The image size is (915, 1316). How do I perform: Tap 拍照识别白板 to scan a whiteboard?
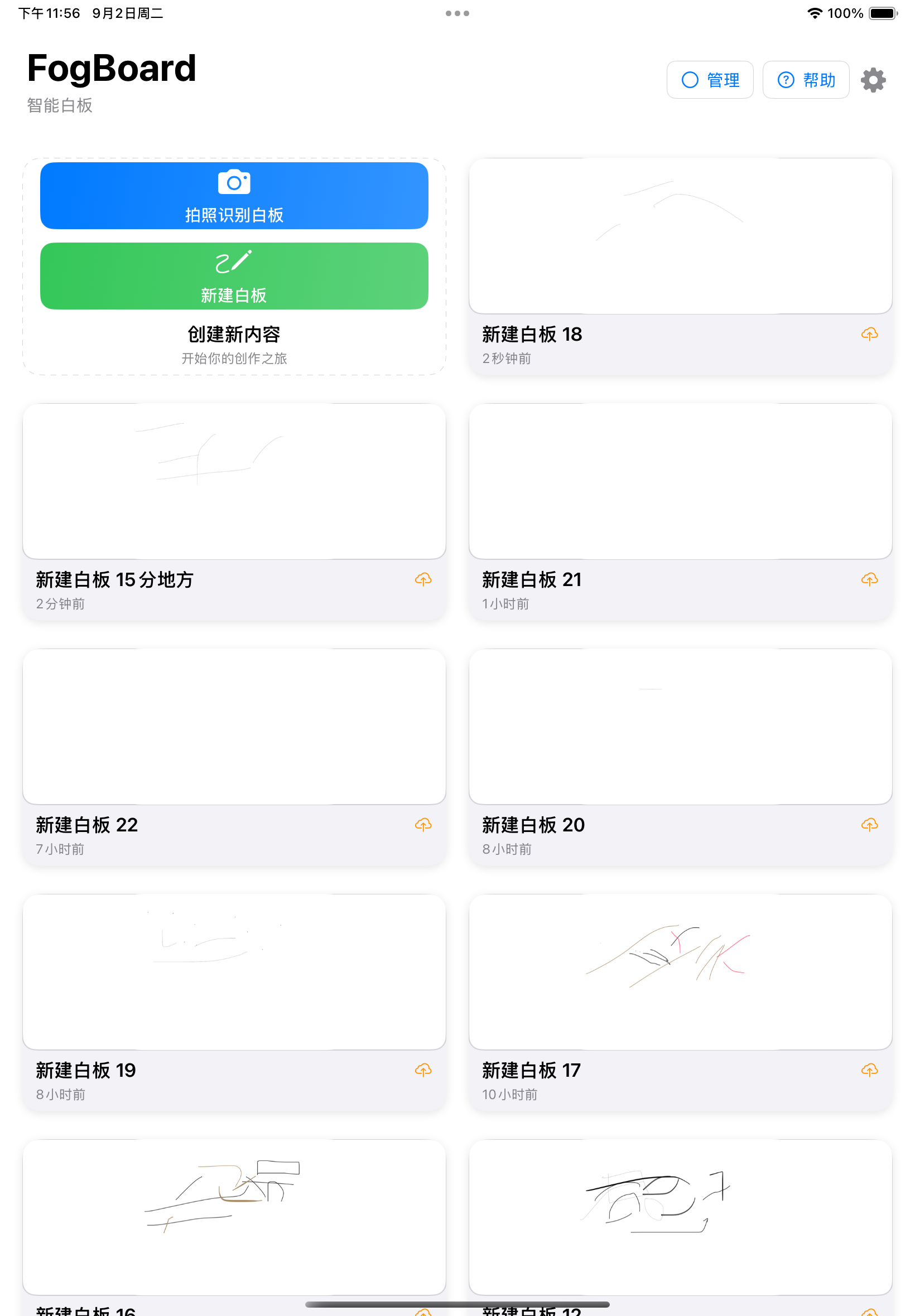(x=234, y=196)
